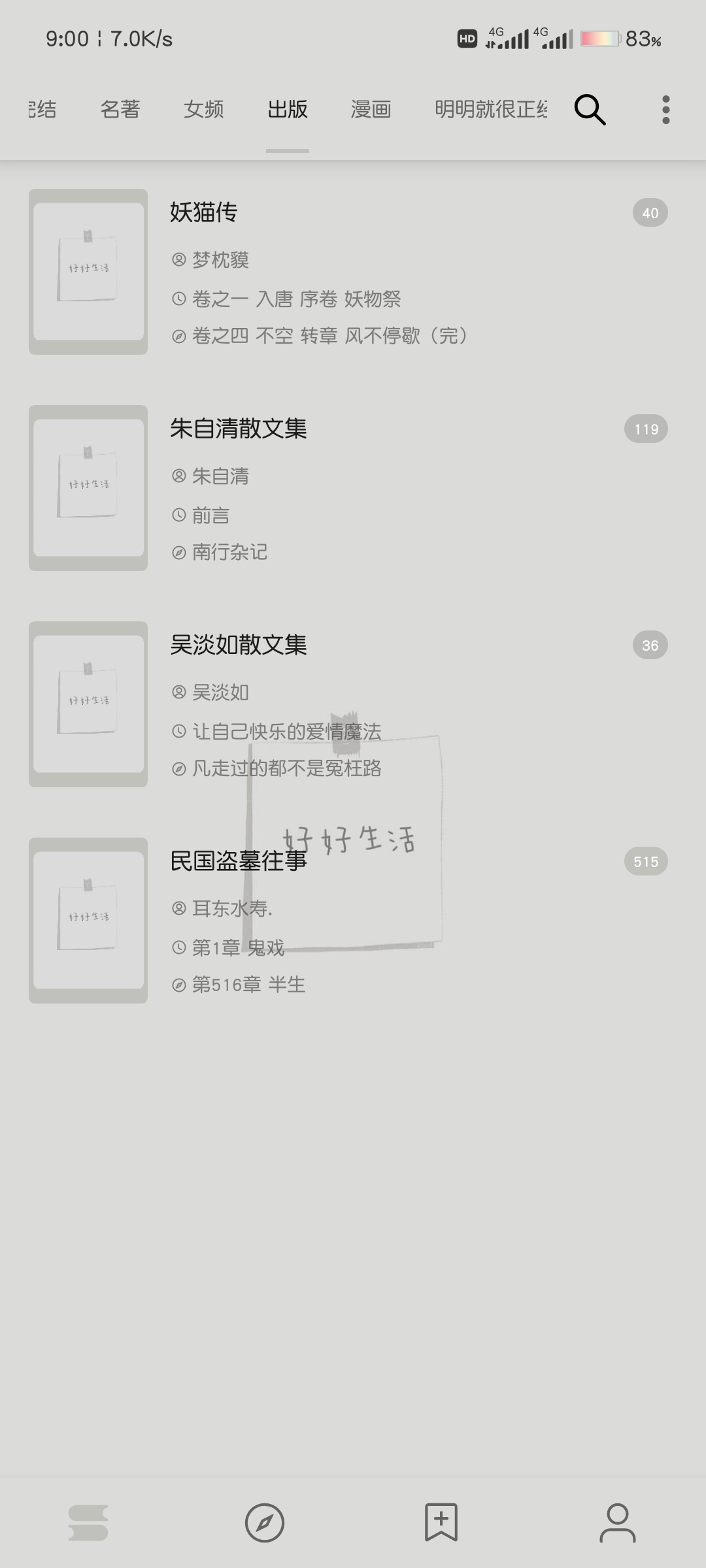
Task: Switch to the 女频 tab
Action: [204, 109]
